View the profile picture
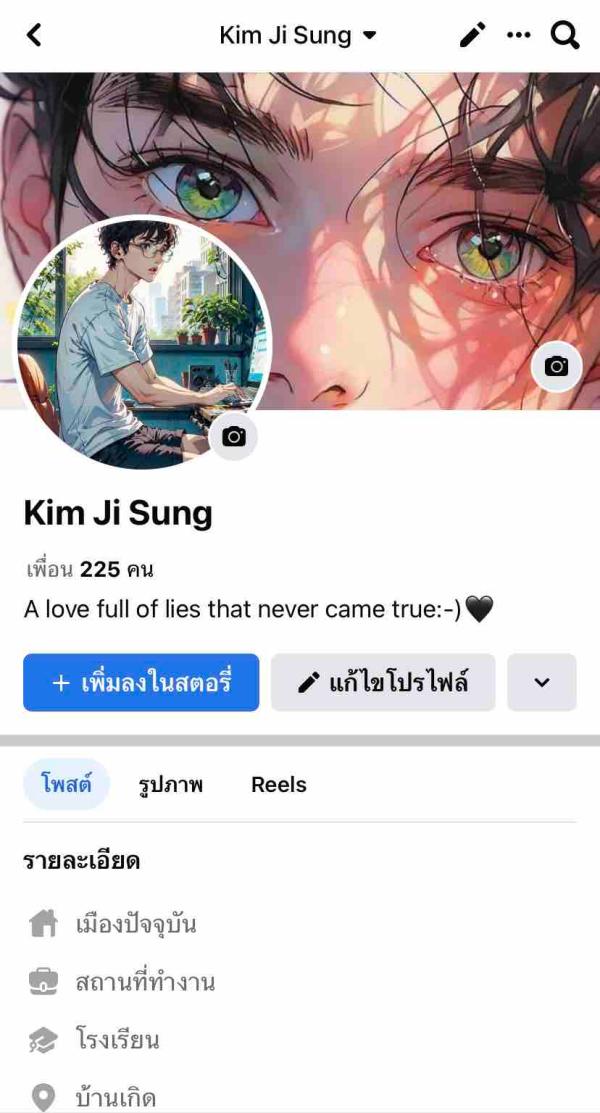Viewport: 600px width, 1113px height. click(x=130, y=340)
